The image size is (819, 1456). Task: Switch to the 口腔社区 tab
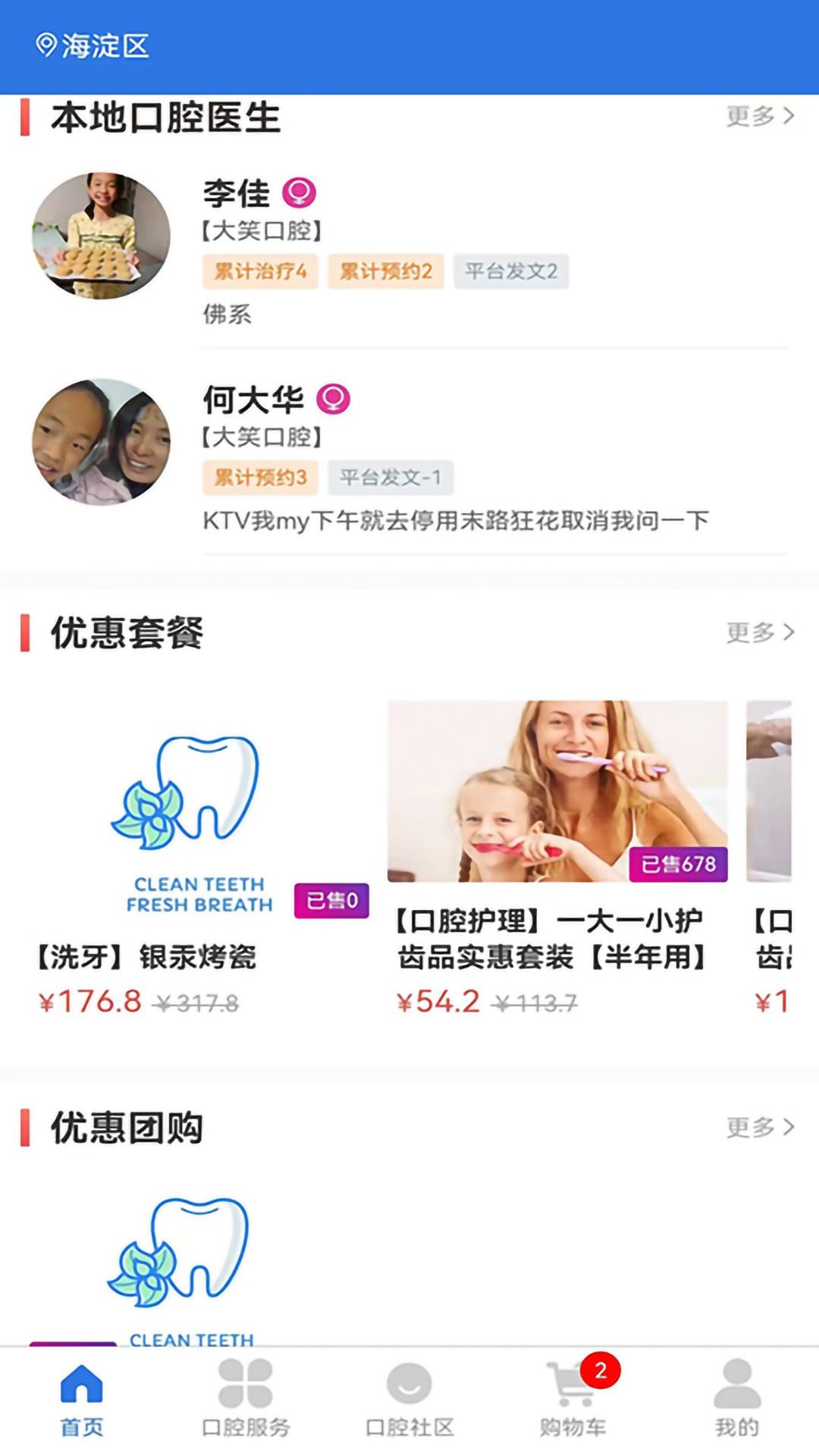point(409,1400)
